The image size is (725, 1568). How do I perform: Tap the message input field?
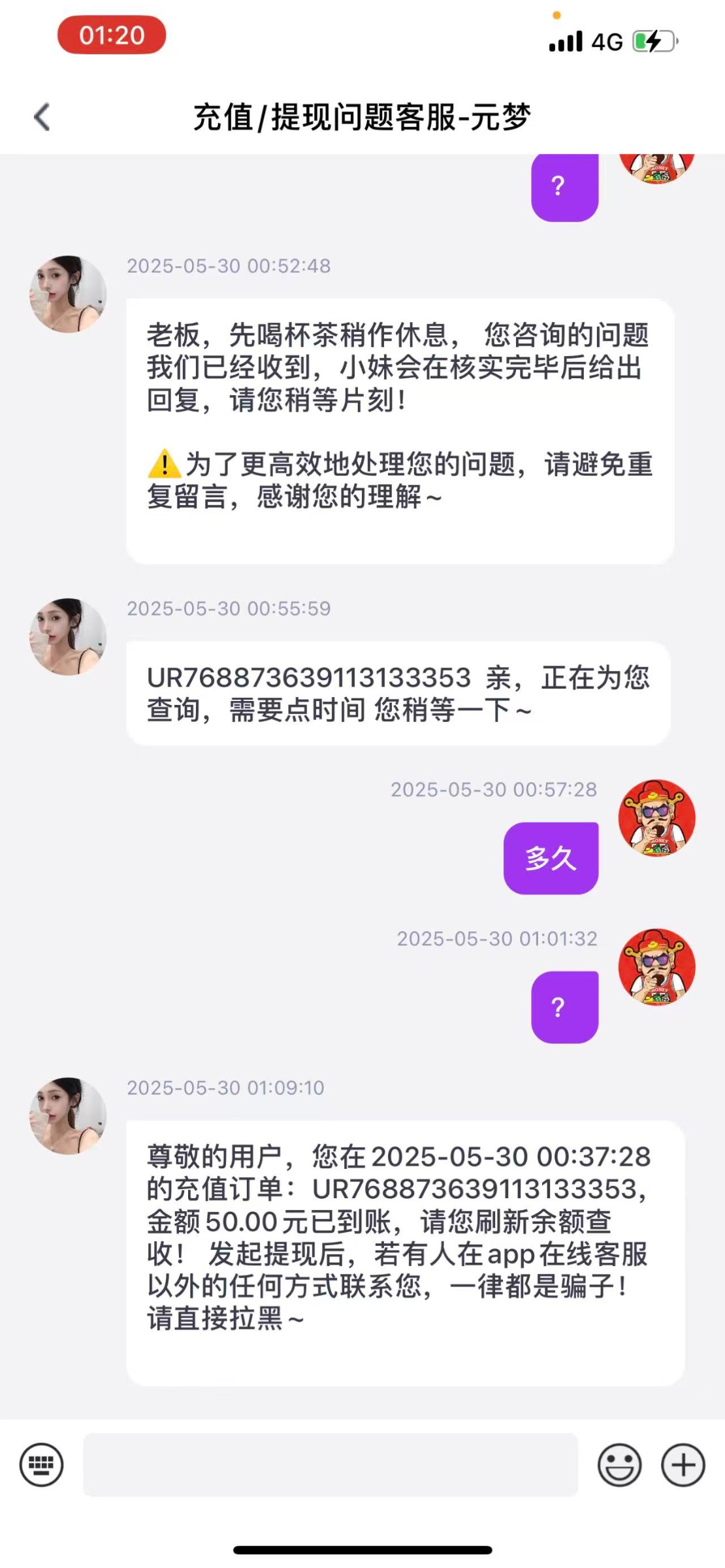[330, 1465]
